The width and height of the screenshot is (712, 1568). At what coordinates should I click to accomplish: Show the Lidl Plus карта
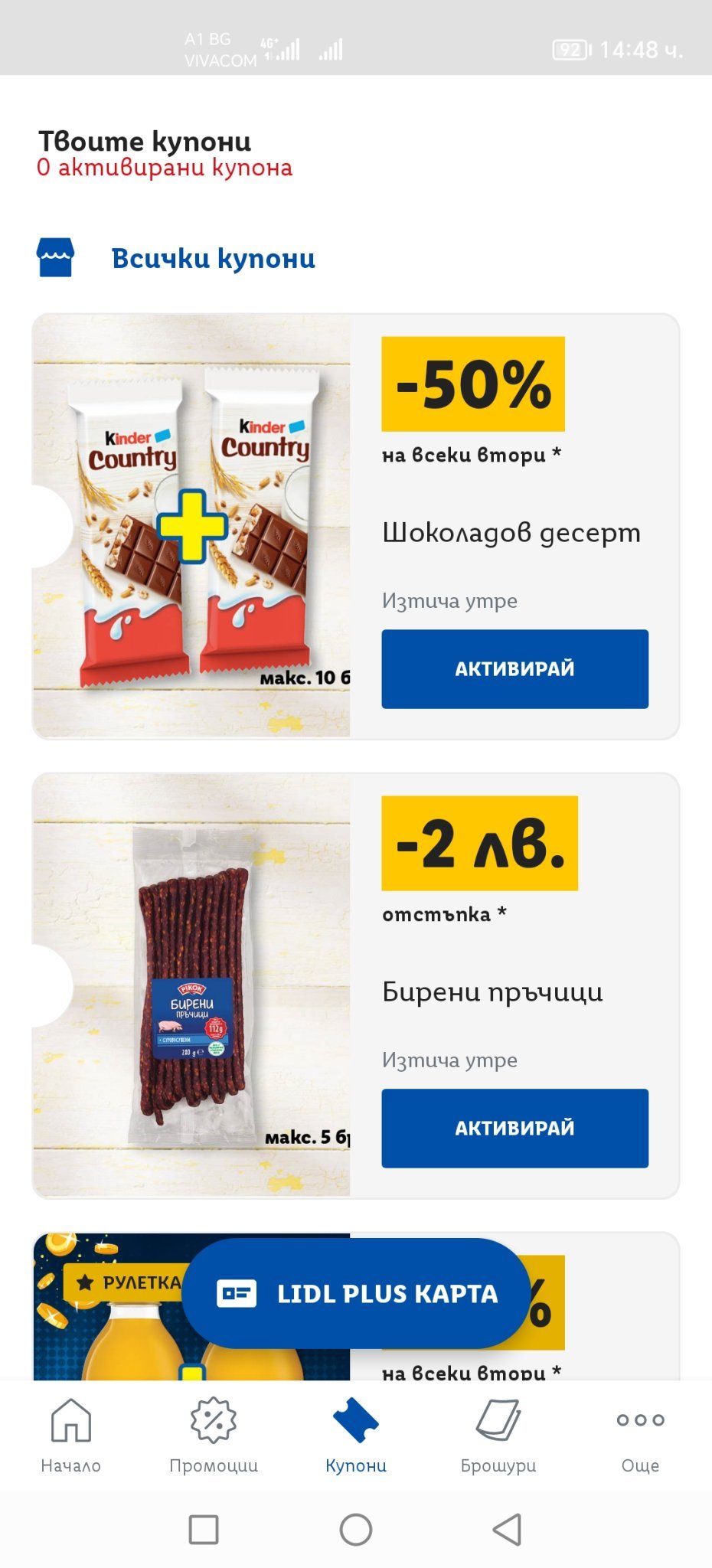(x=356, y=1293)
